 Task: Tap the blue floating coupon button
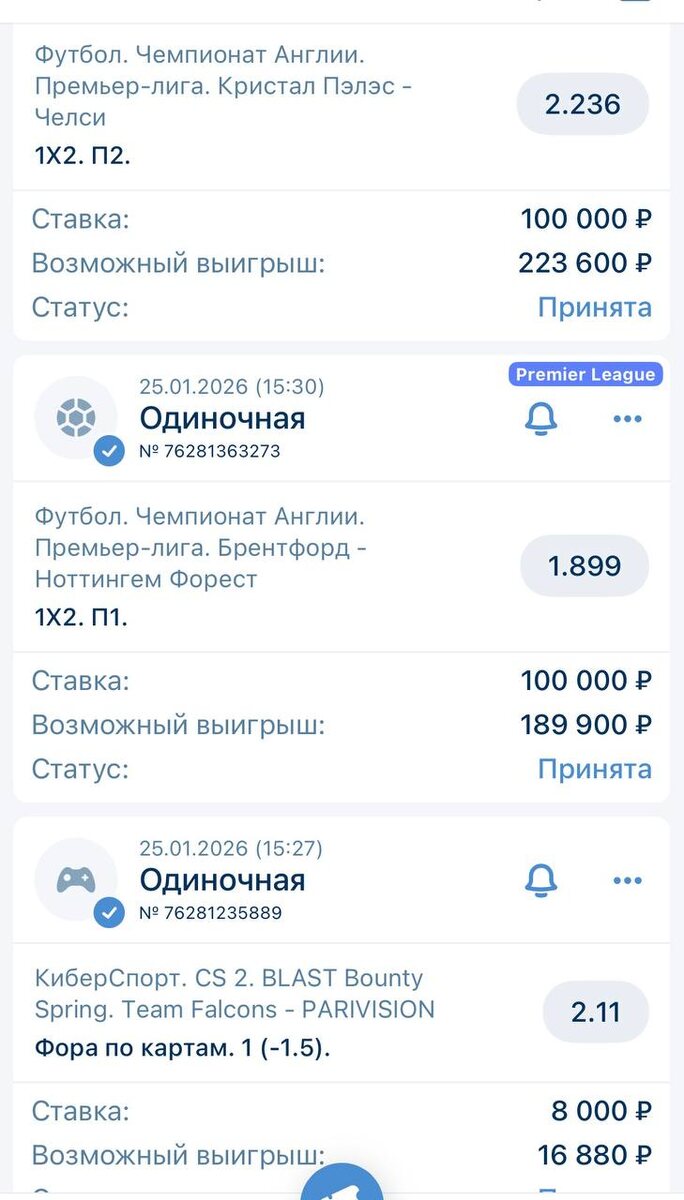click(342, 1185)
